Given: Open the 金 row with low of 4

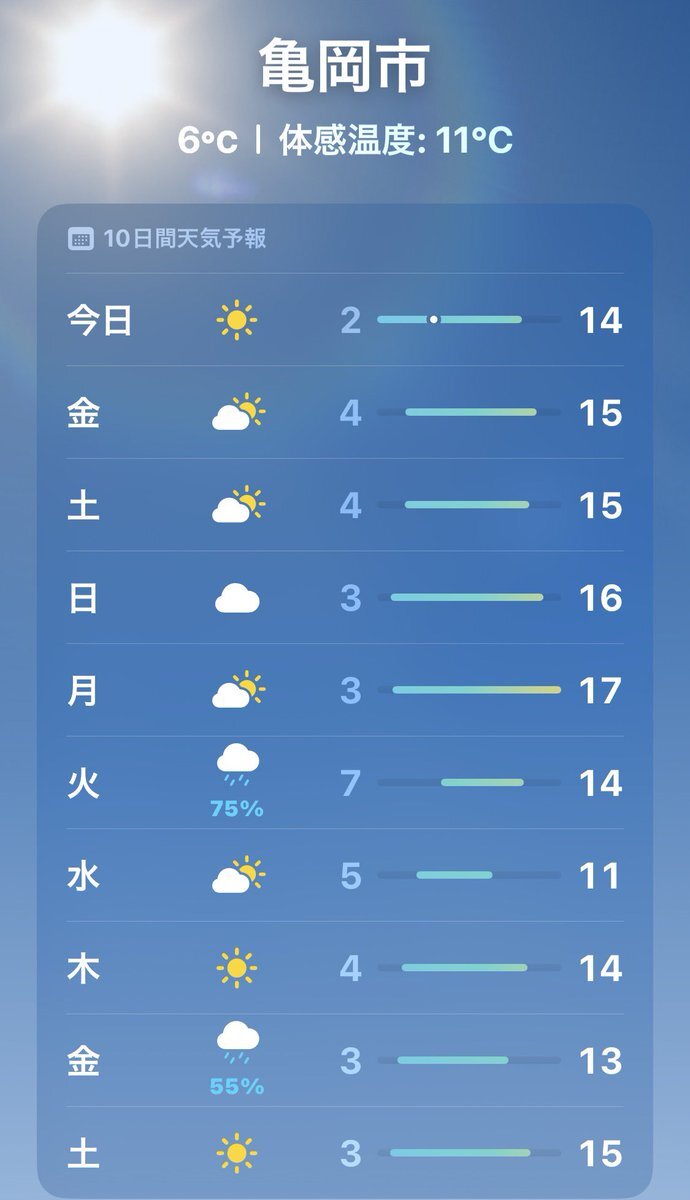Looking at the screenshot, I should tap(345, 412).
